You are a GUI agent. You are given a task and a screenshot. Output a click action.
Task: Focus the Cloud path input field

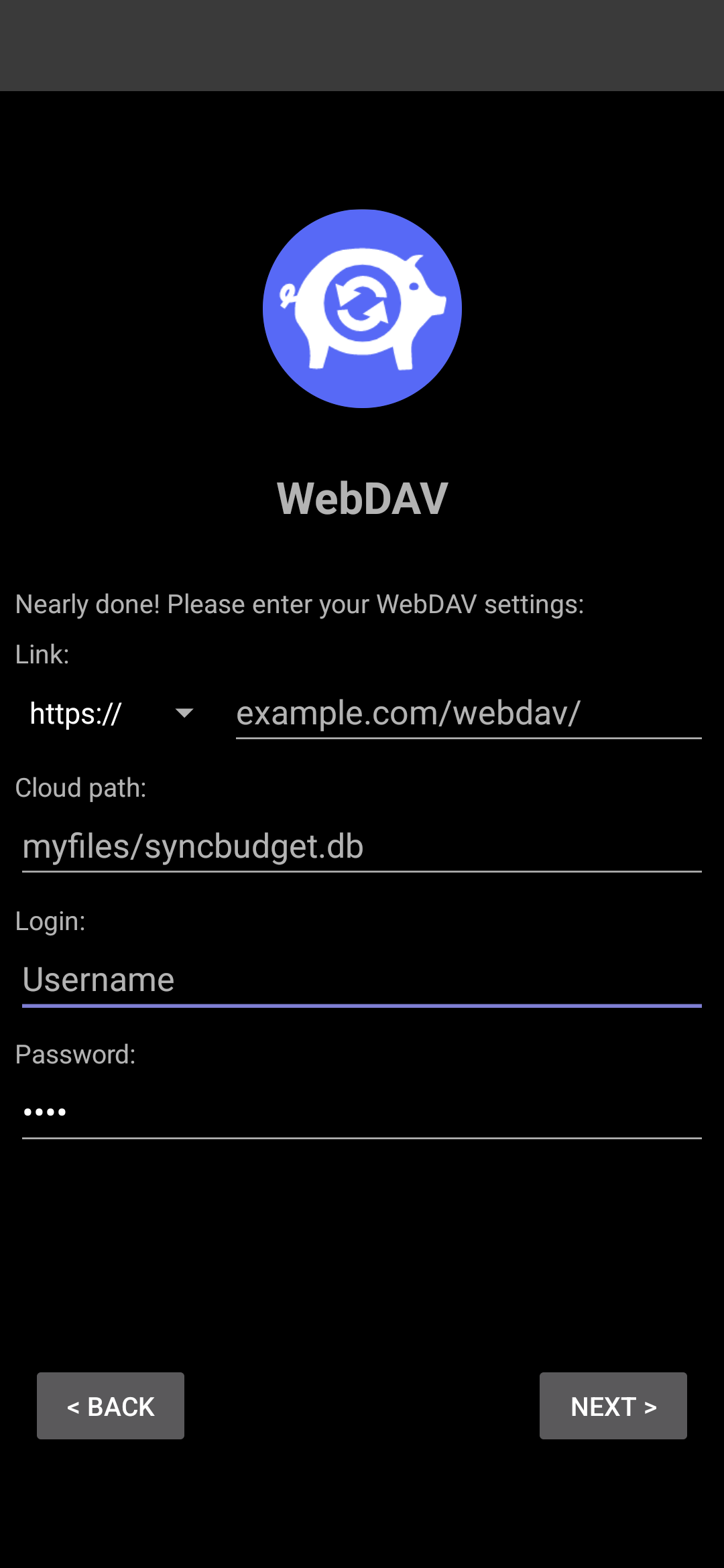pos(362,846)
